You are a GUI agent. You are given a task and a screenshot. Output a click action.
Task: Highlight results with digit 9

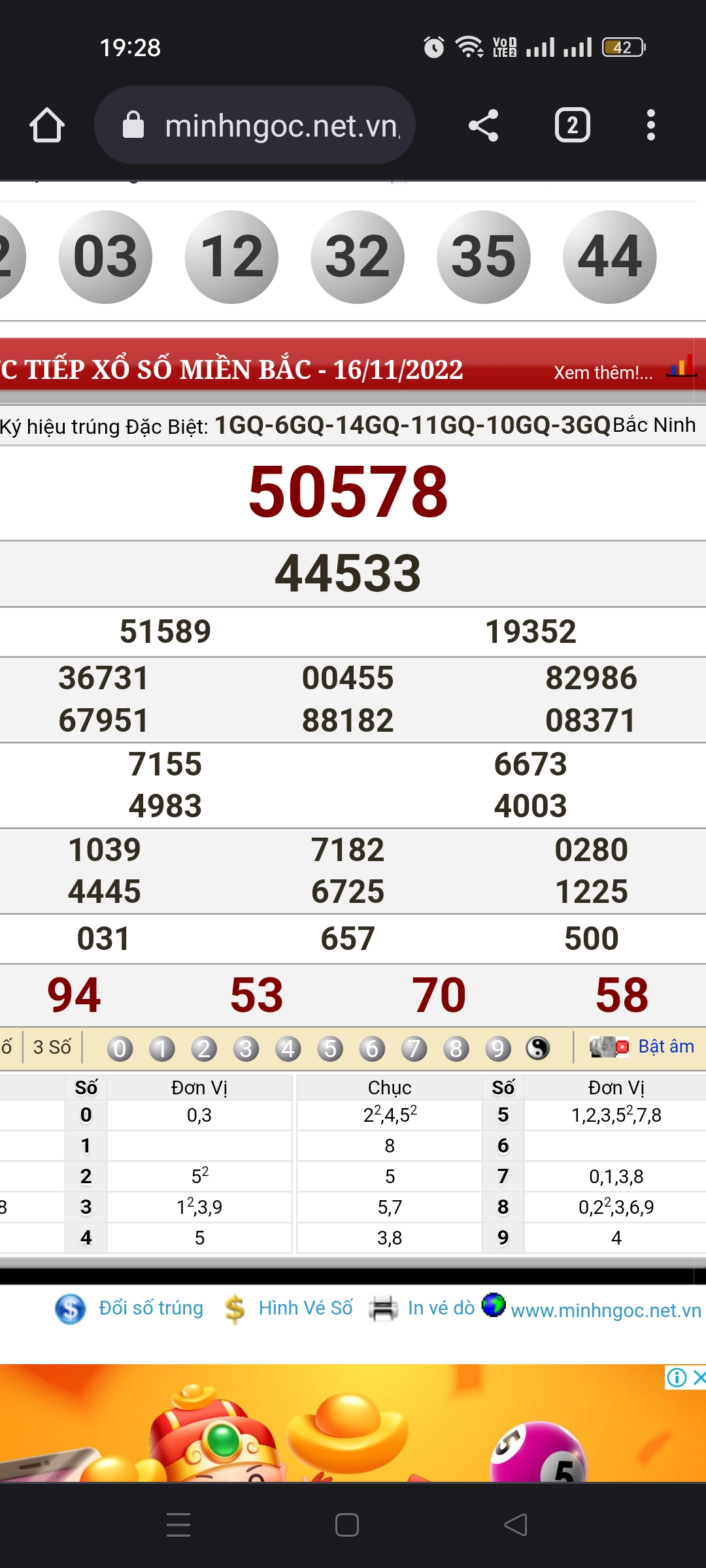pos(498,1049)
